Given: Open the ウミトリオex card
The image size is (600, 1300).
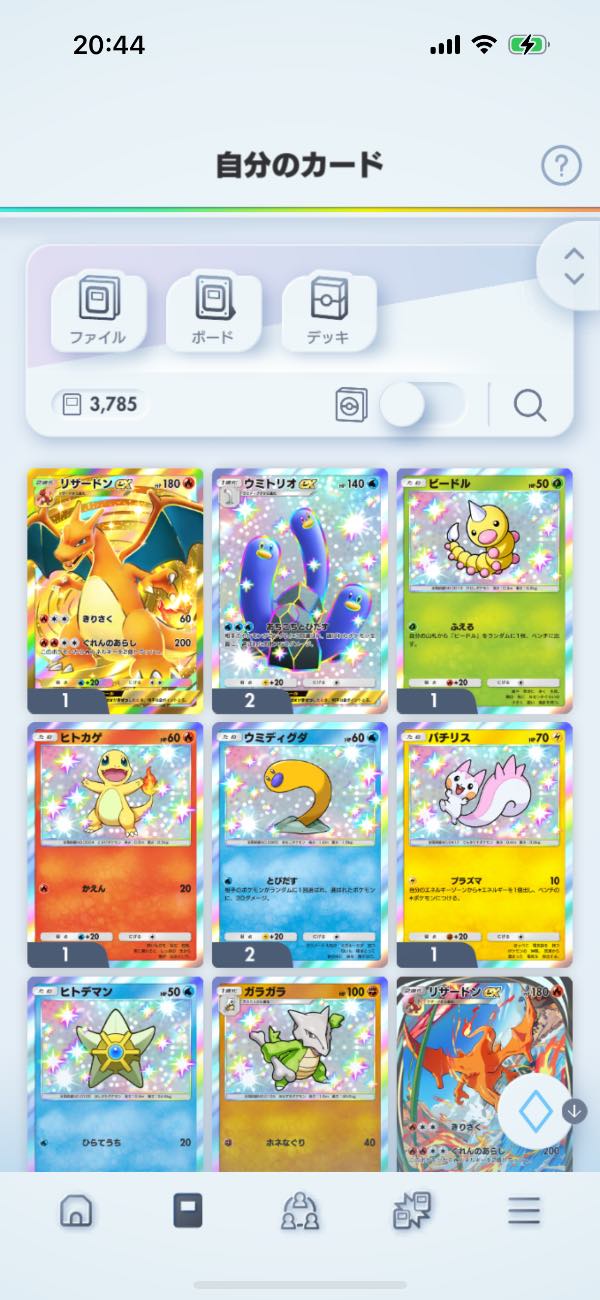Looking at the screenshot, I should tap(300, 590).
